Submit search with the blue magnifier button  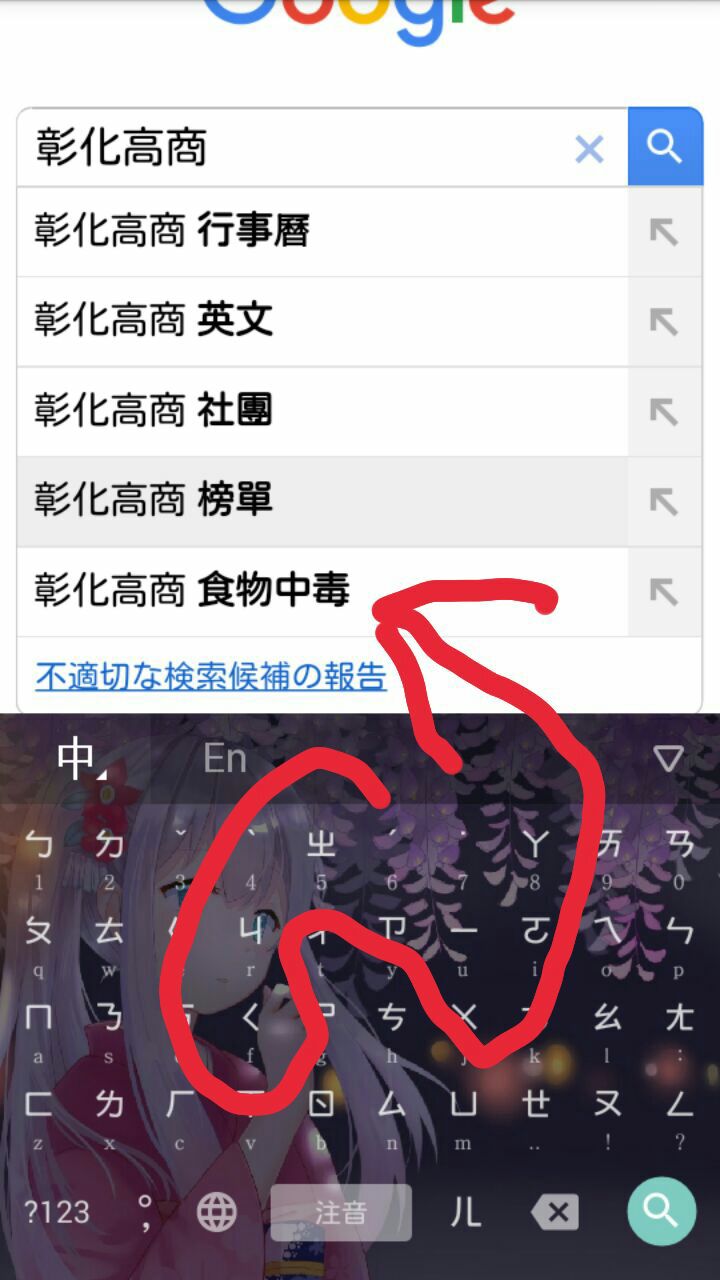pos(664,147)
